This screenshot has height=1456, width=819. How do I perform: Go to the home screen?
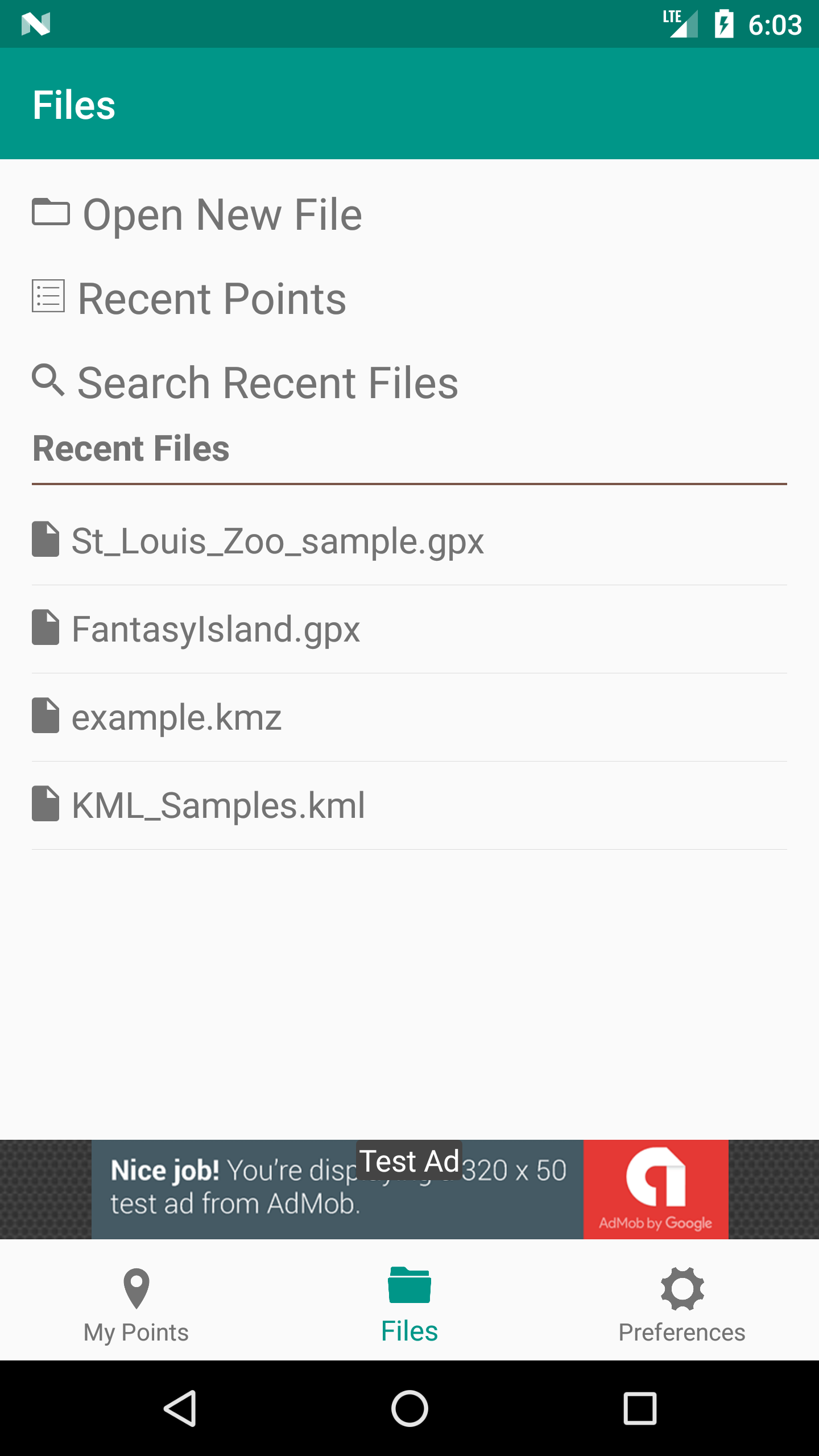click(409, 1408)
